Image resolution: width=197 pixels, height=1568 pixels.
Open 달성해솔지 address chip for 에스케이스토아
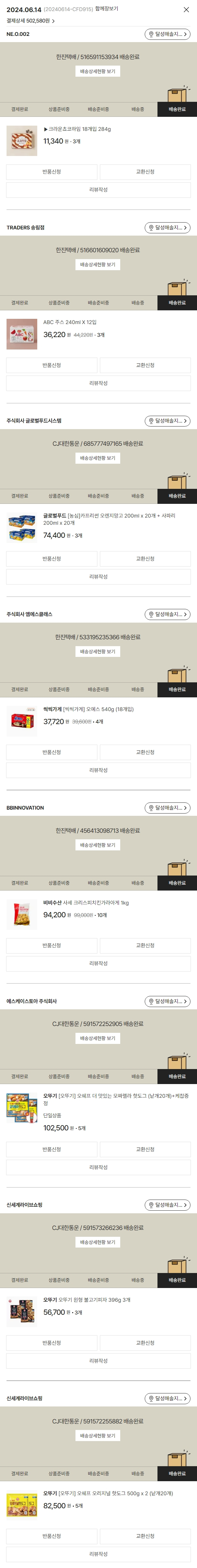coord(168,1001)
